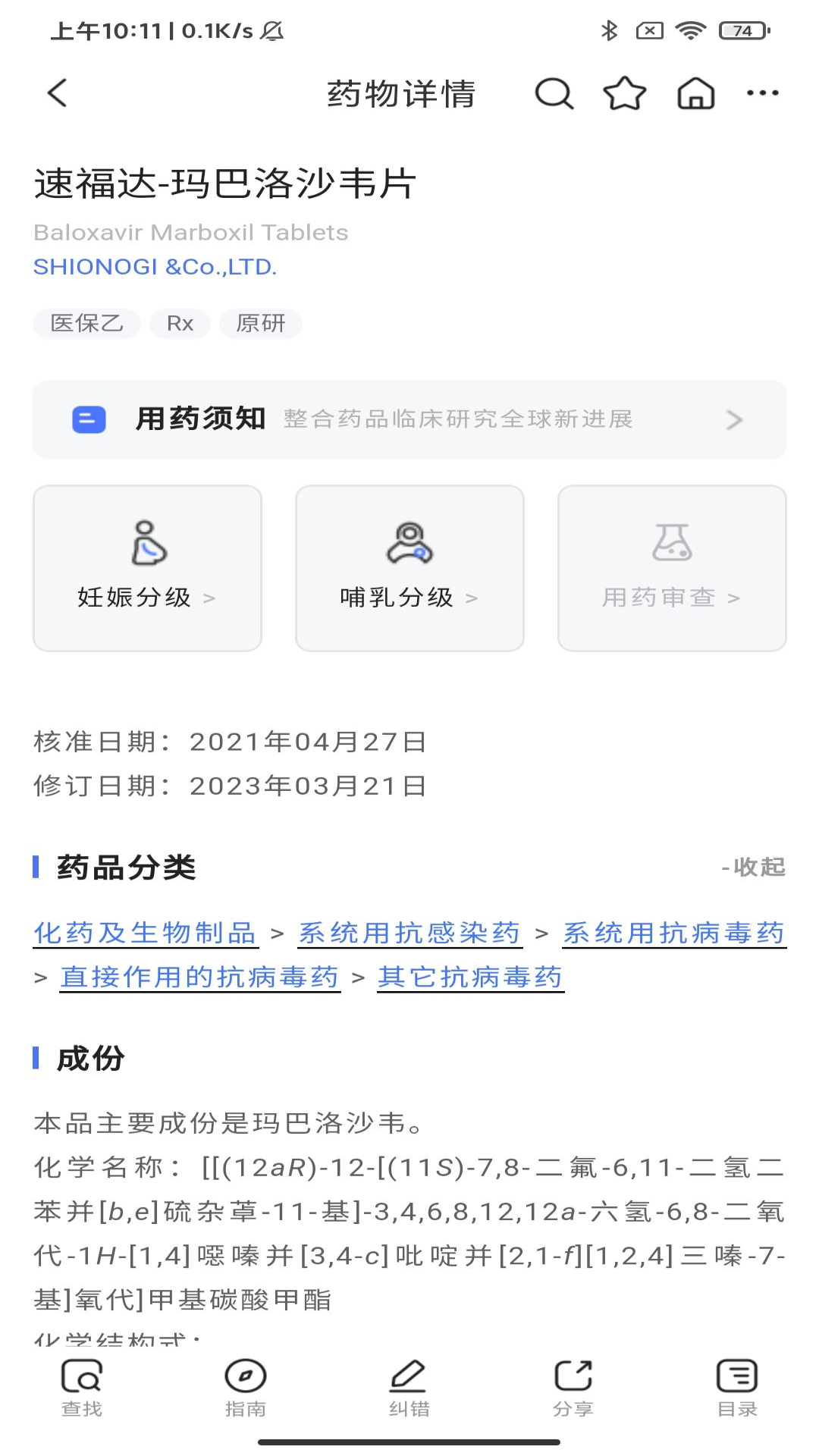Screen dimensions: 819x1456
Task: Open more options via the ellipsis icon
Action: pyautogui.click(x=762, y=93)
